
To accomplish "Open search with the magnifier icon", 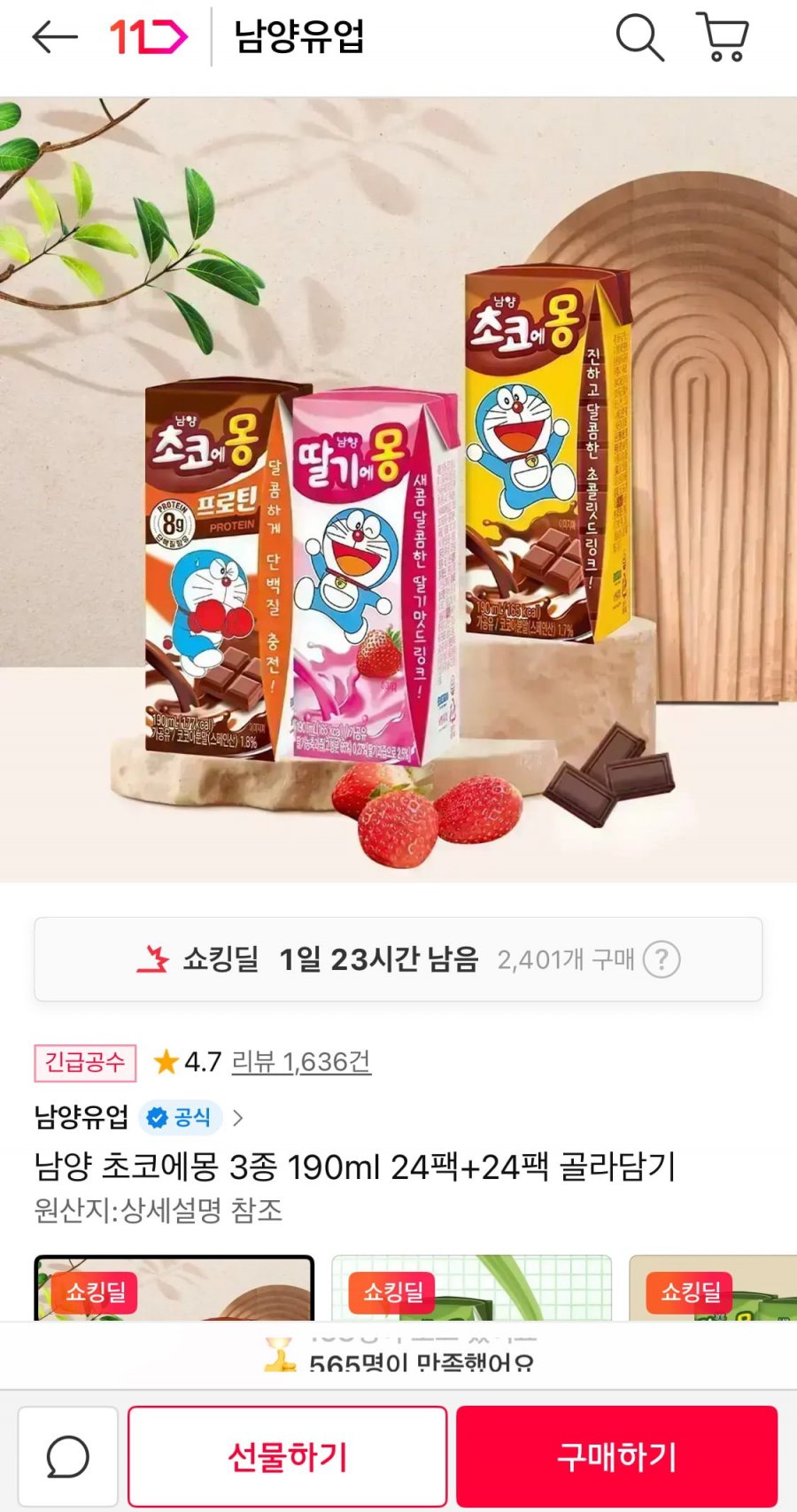I will (x=639, y=37).
